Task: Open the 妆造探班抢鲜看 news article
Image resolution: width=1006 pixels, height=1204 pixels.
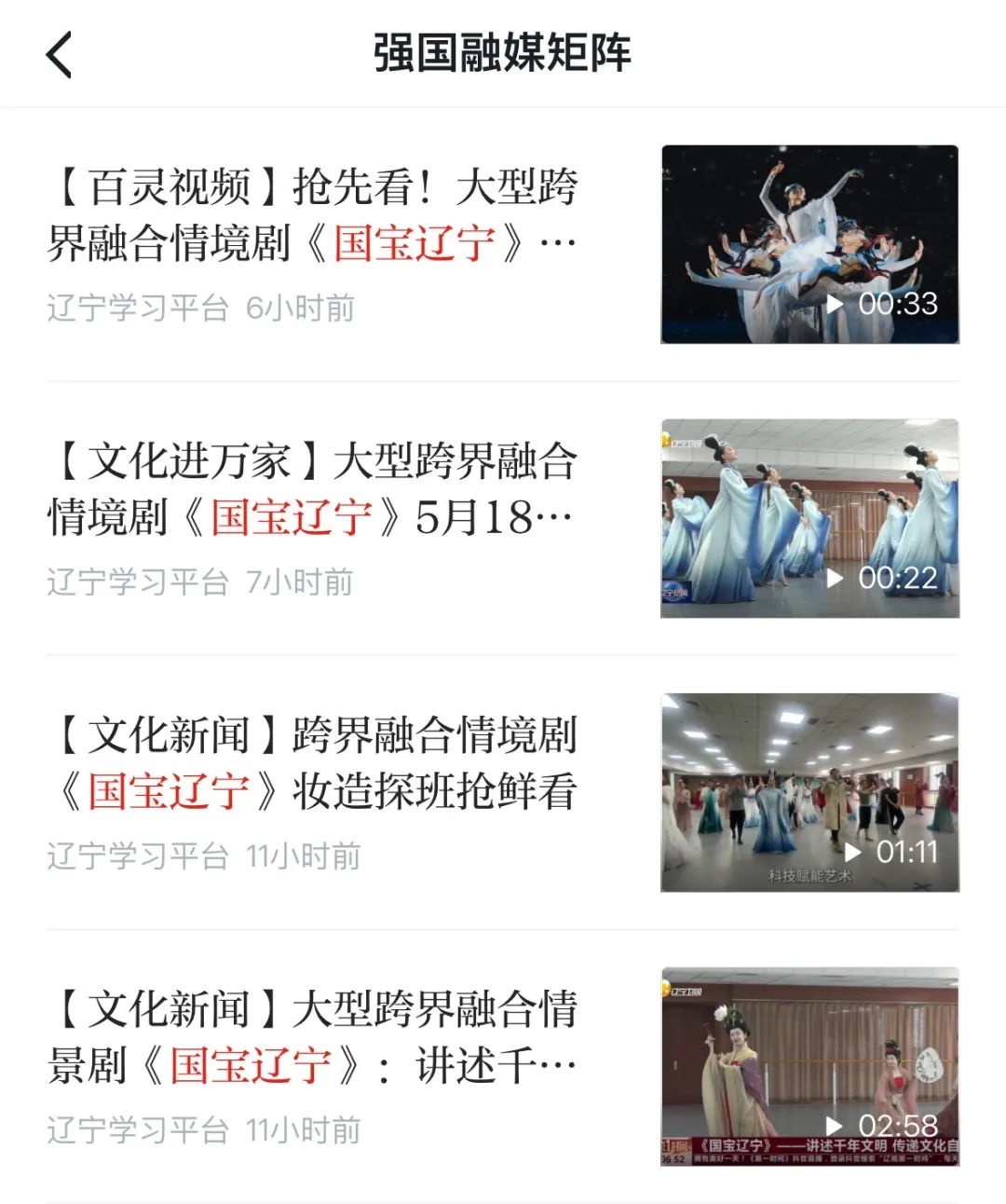Action: (x=312, y=763)
